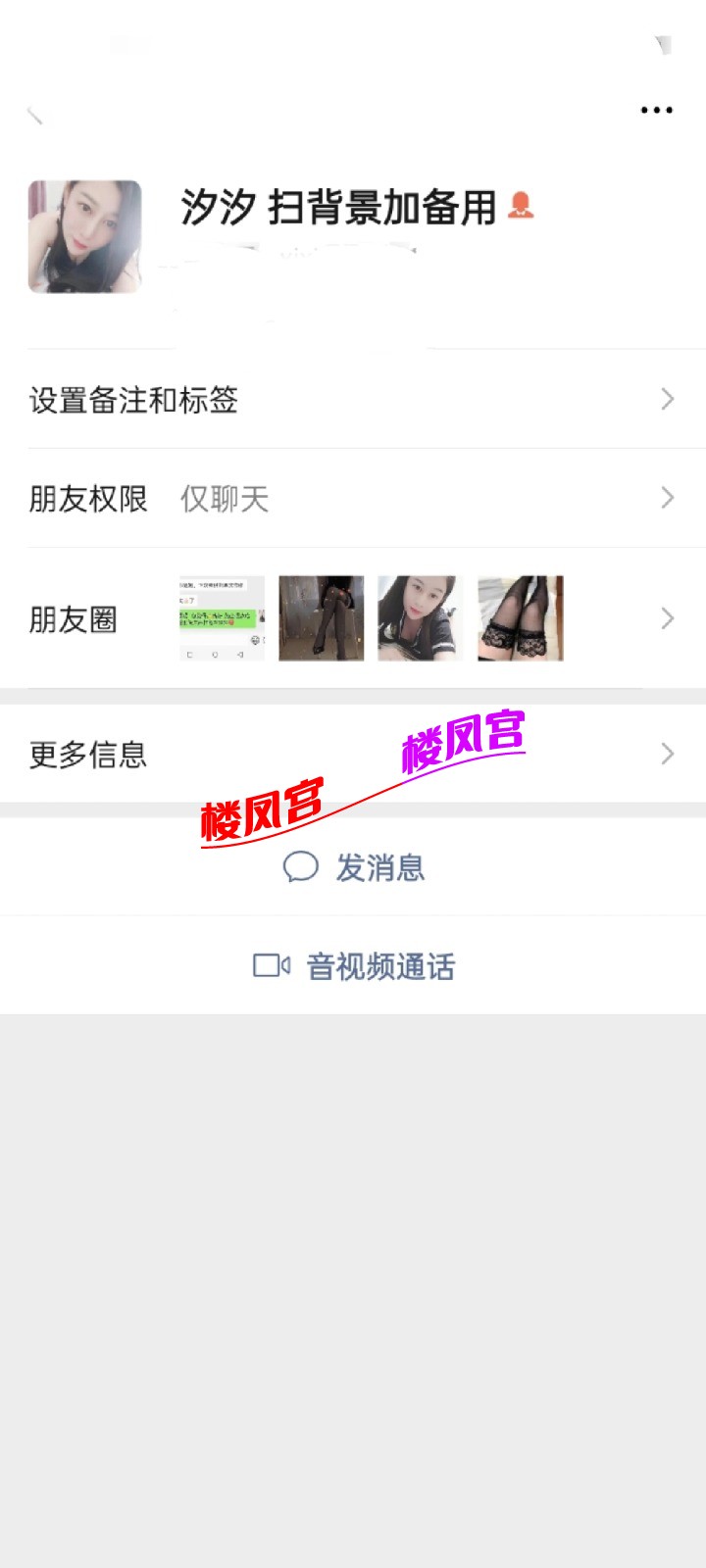Open the three-dot overflow menu
This screenshot has width=706, height=1568.
656,110
